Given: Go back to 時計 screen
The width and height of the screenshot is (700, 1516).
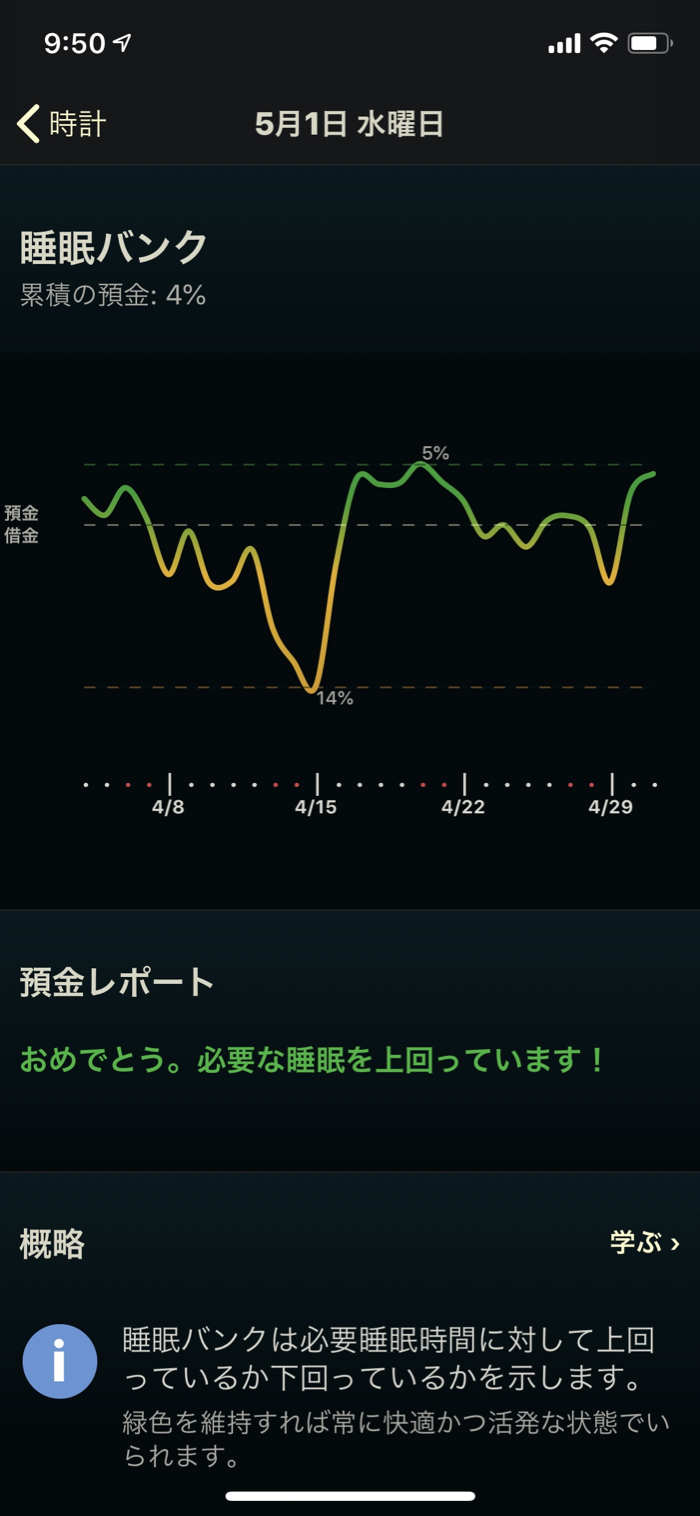Looking at the screenshot, I should (62, 124).
